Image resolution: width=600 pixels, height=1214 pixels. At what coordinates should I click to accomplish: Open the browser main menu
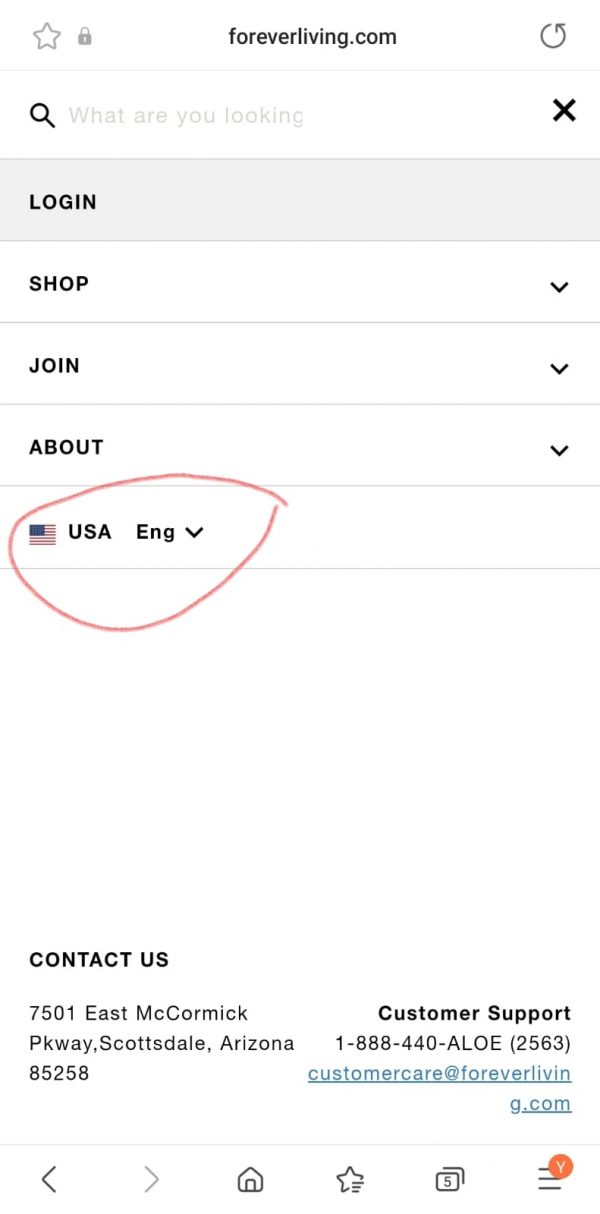tap(550, 1180)
